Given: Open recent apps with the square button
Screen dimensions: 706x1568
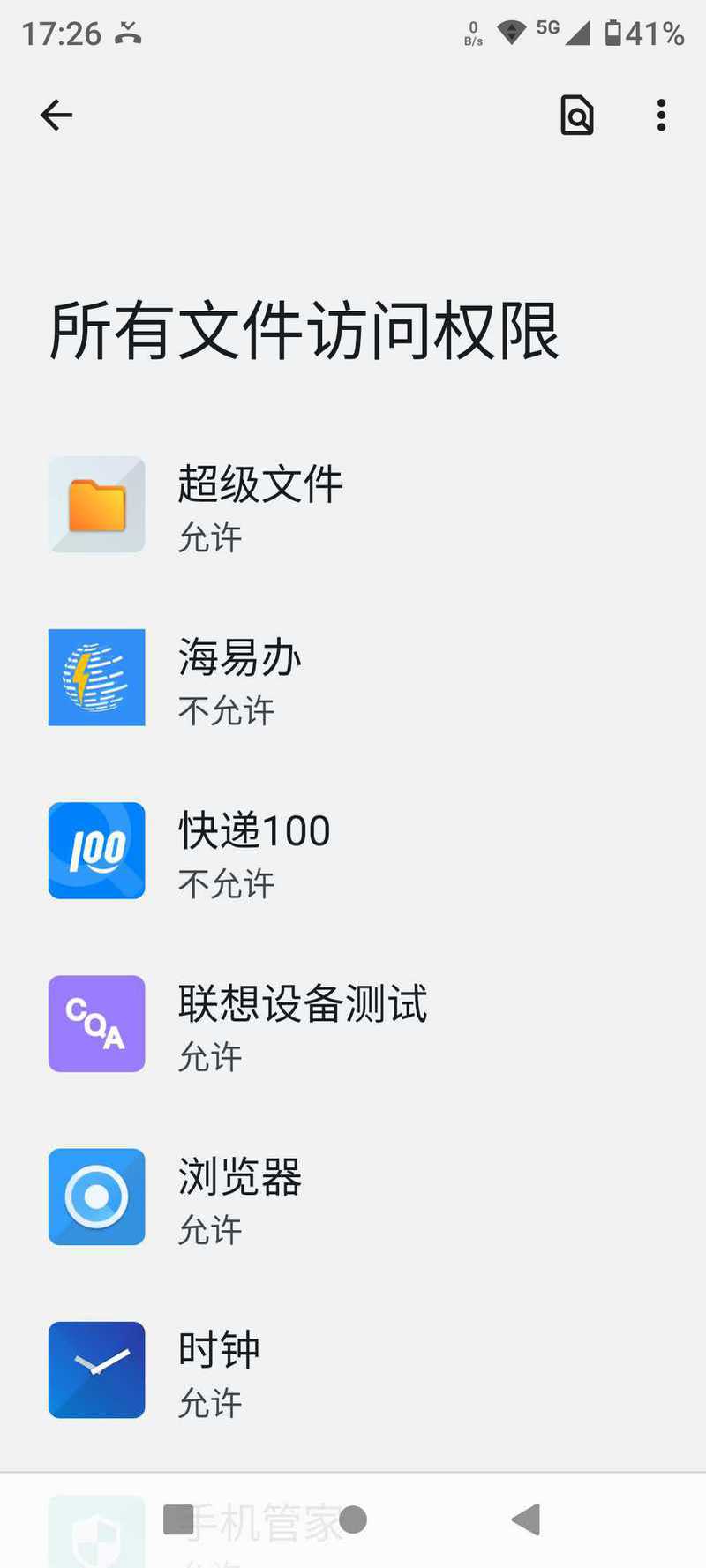Looking at the screenshot, I should [x=178, y=1519].
